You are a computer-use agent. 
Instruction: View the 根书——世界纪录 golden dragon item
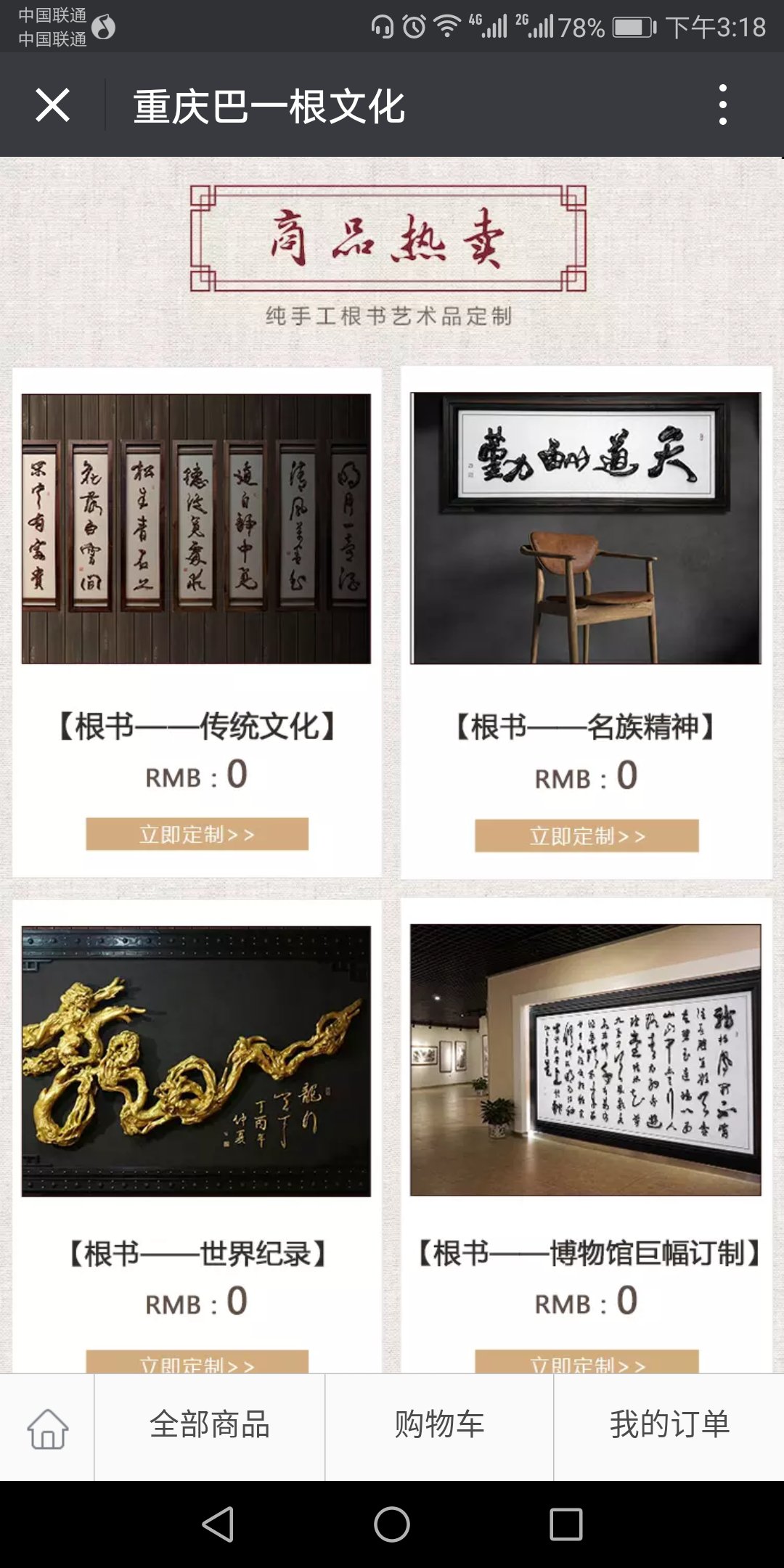tap(196, 1061)
